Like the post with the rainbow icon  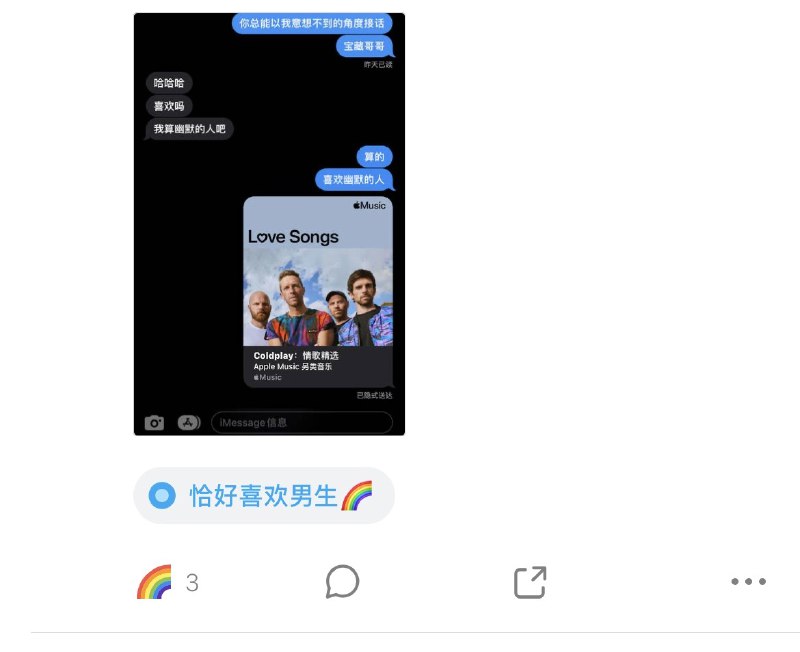(x=154, y=582)
